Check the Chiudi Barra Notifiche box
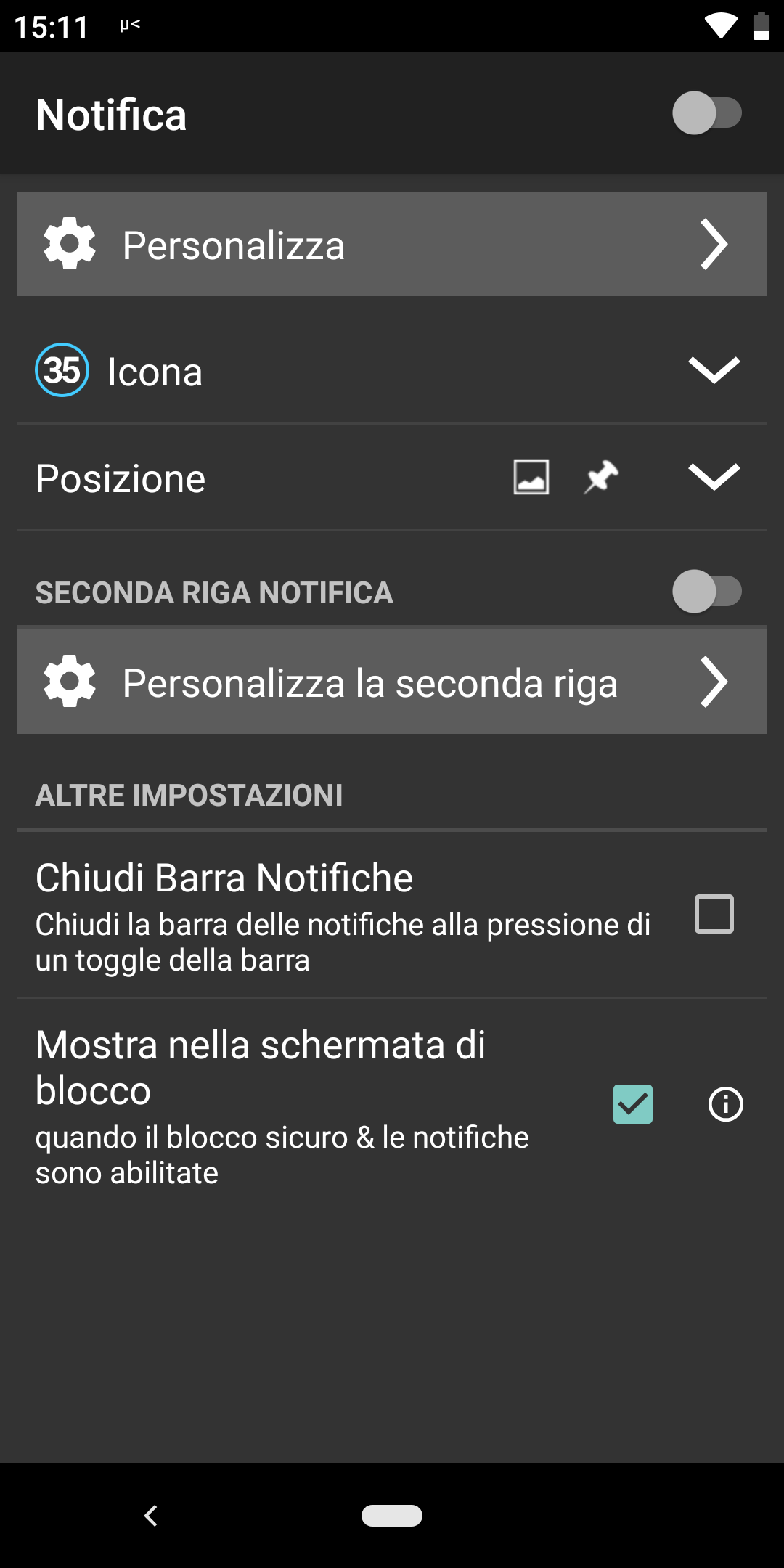Screen dimensions: 784x1568 coord(714,914)
